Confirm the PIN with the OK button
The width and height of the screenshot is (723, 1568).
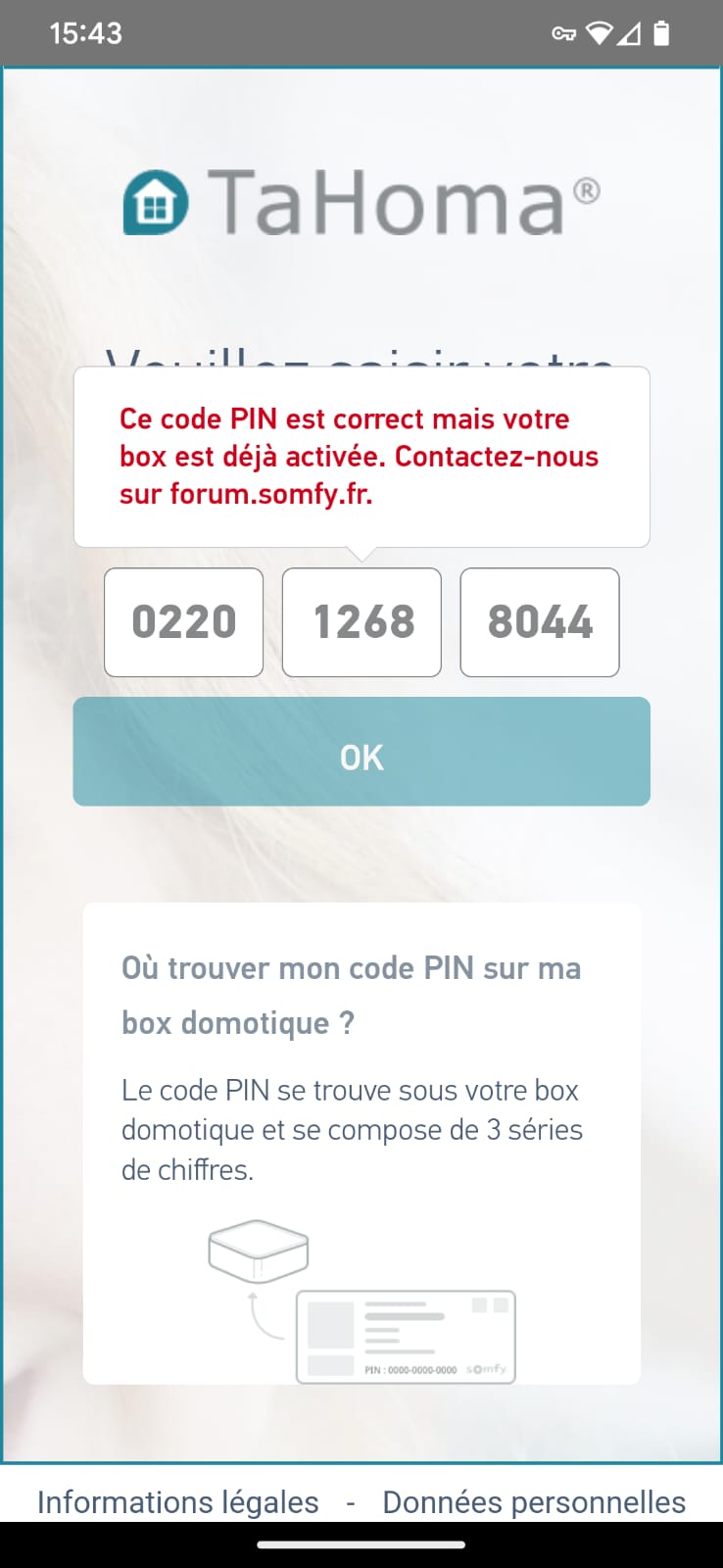(x=361, y=752)
